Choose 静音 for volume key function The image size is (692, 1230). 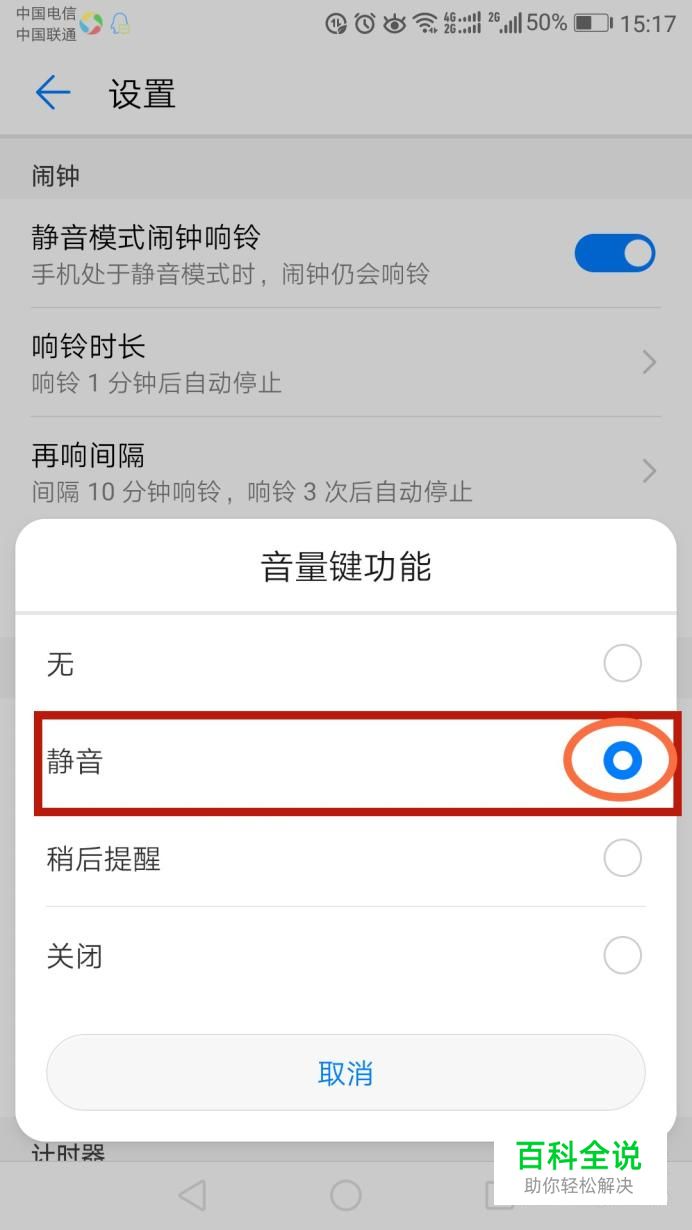coord(345,762)
